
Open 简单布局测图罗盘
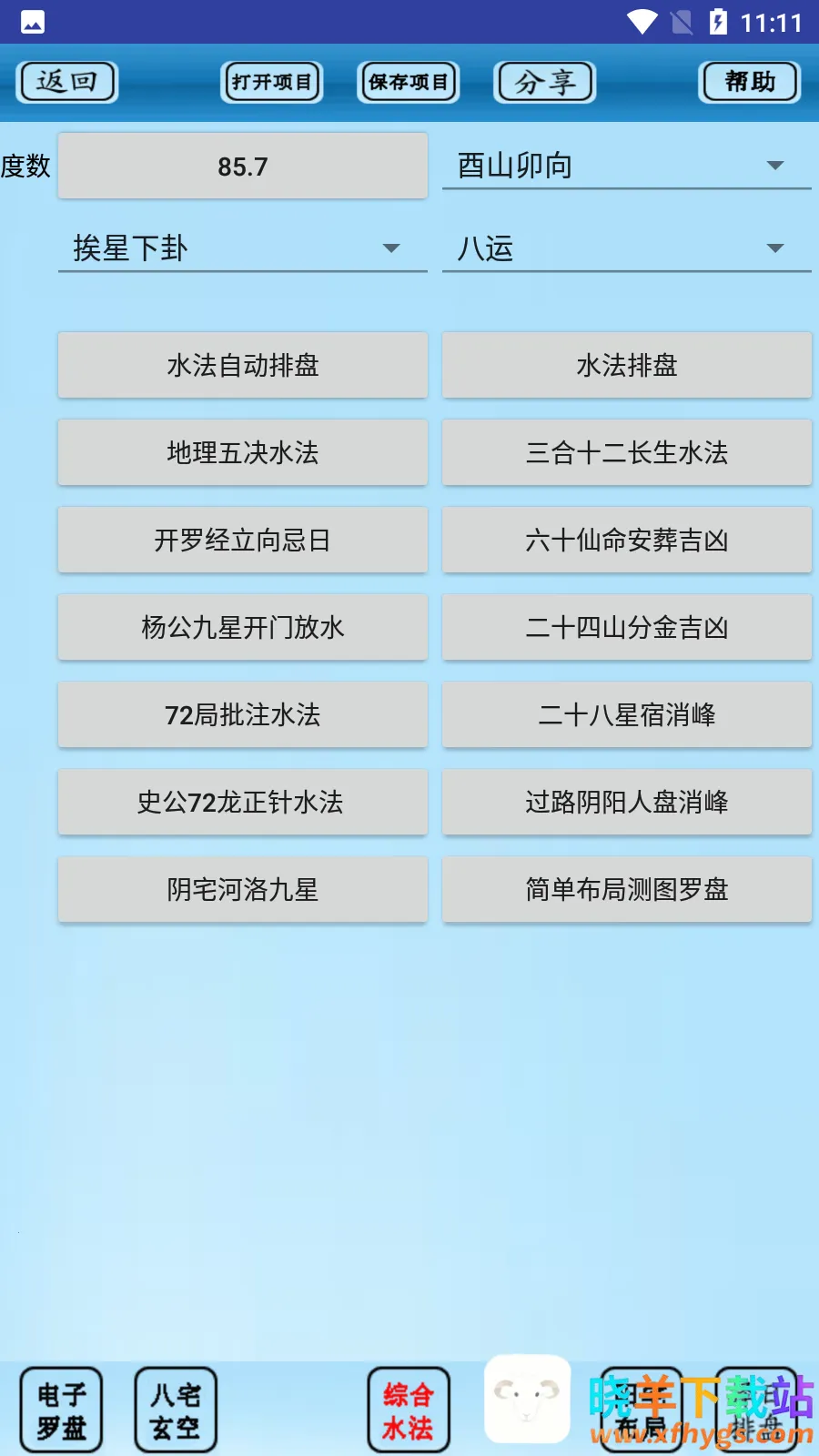coord(627,889)
